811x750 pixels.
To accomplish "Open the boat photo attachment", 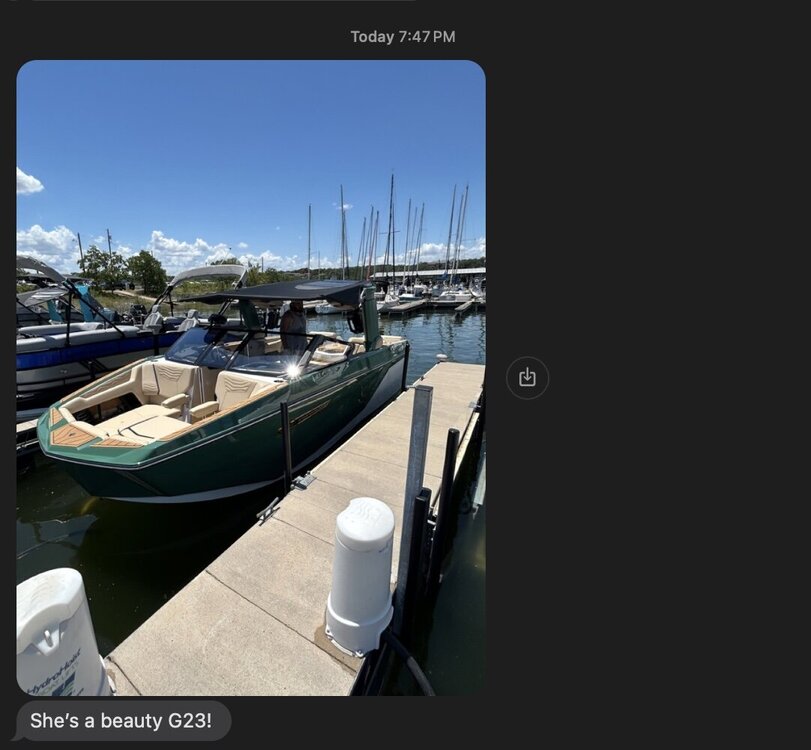I will [250, 378].
